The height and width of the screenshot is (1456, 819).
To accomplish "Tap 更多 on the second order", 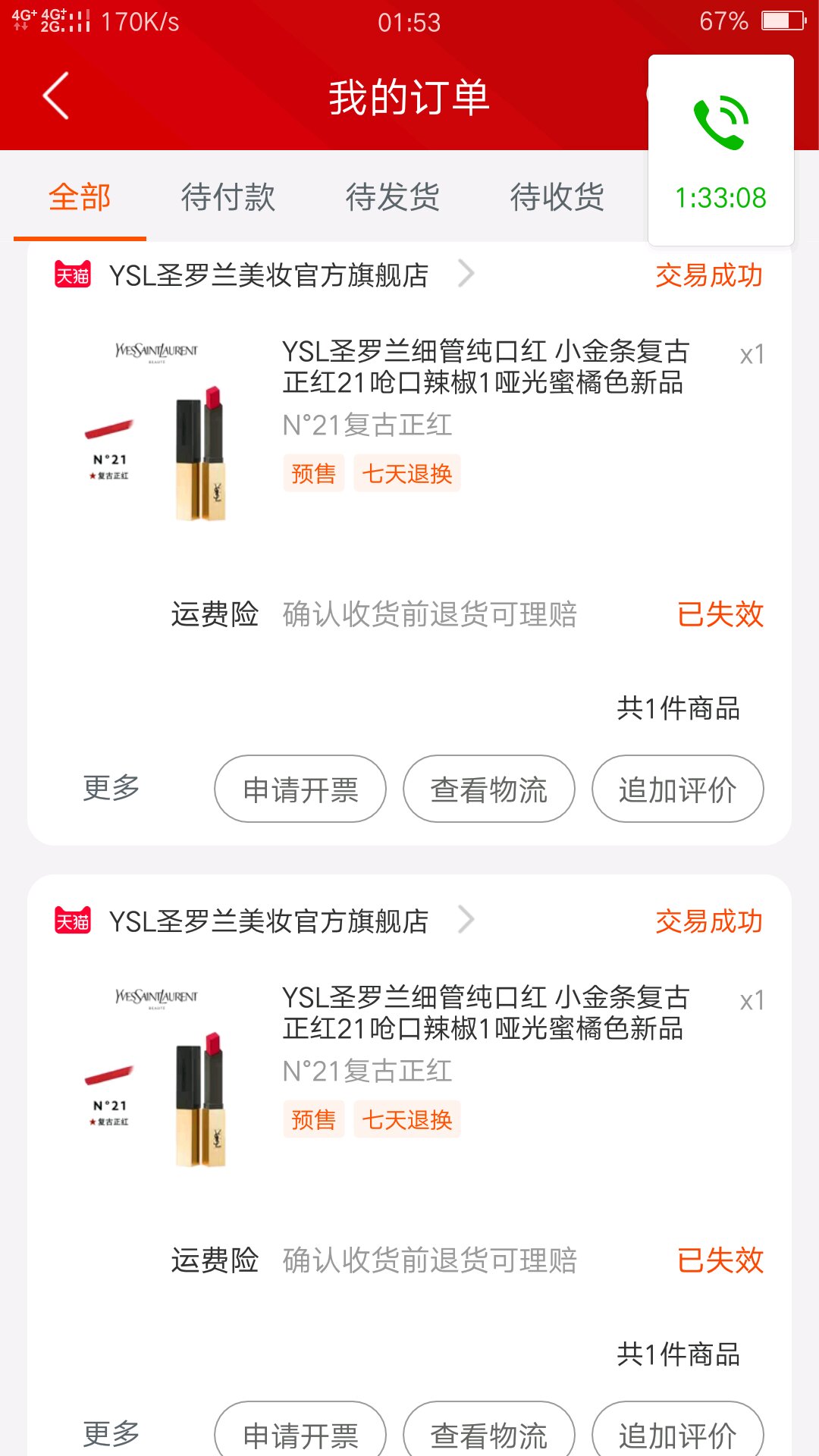I will point(111,1434).
